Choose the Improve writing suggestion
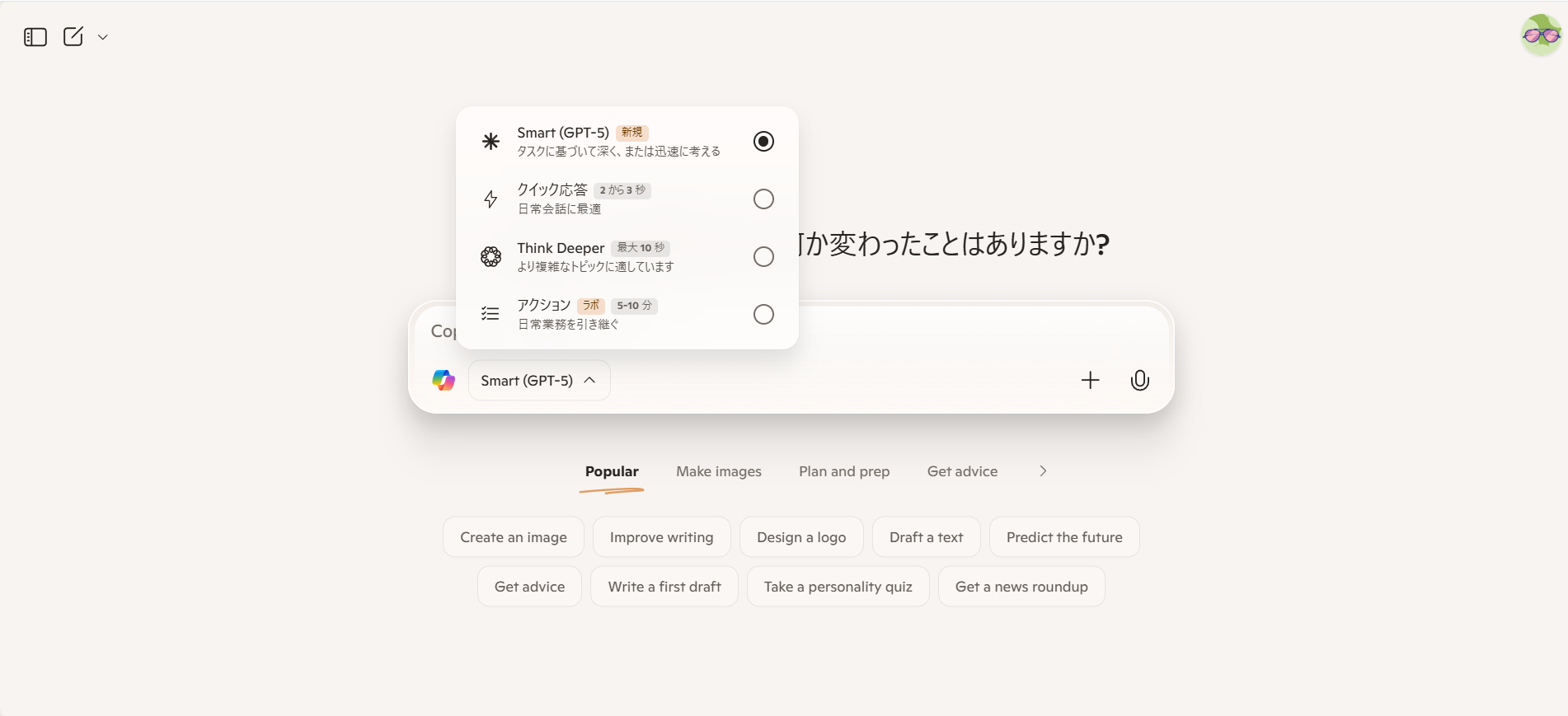 [x=661, y=537]
